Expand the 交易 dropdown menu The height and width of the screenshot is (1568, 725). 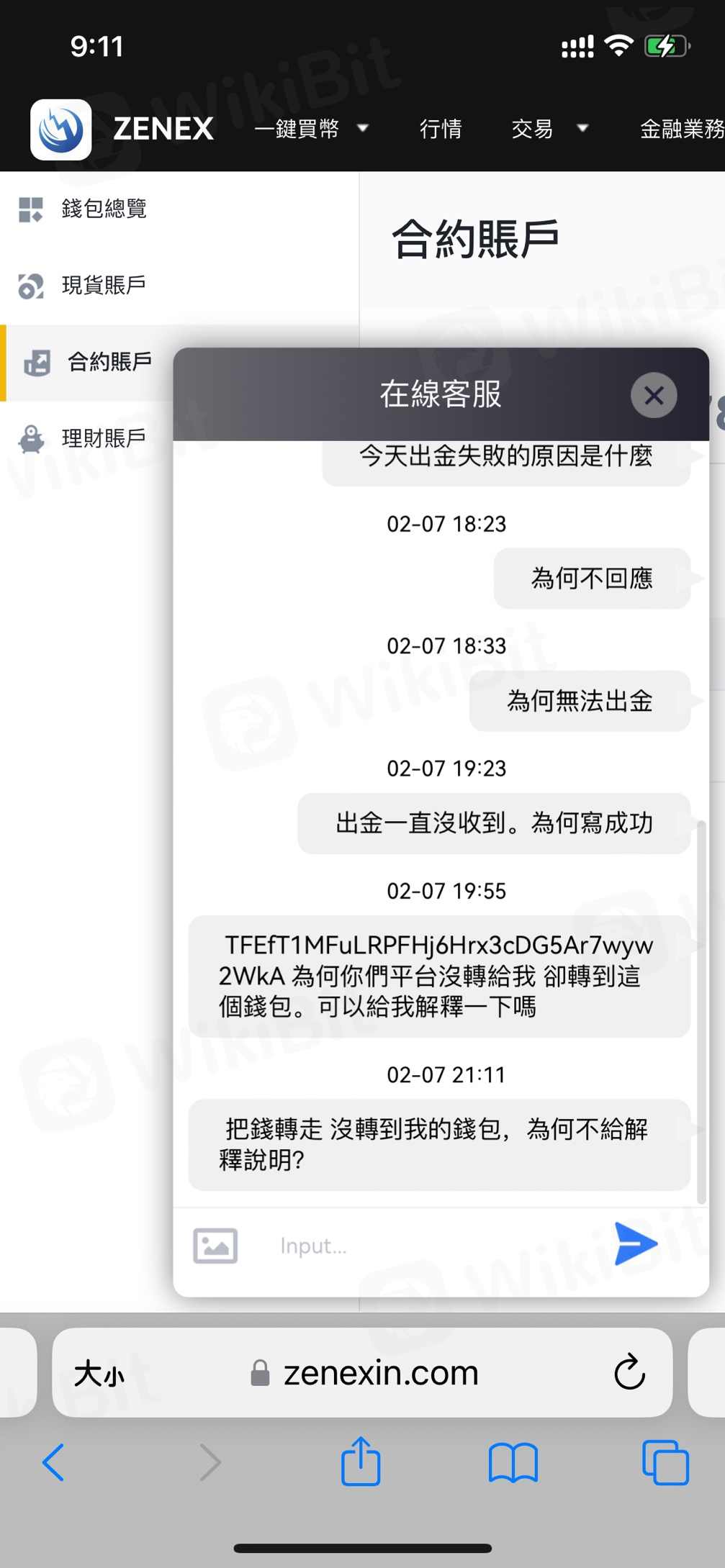549,130
